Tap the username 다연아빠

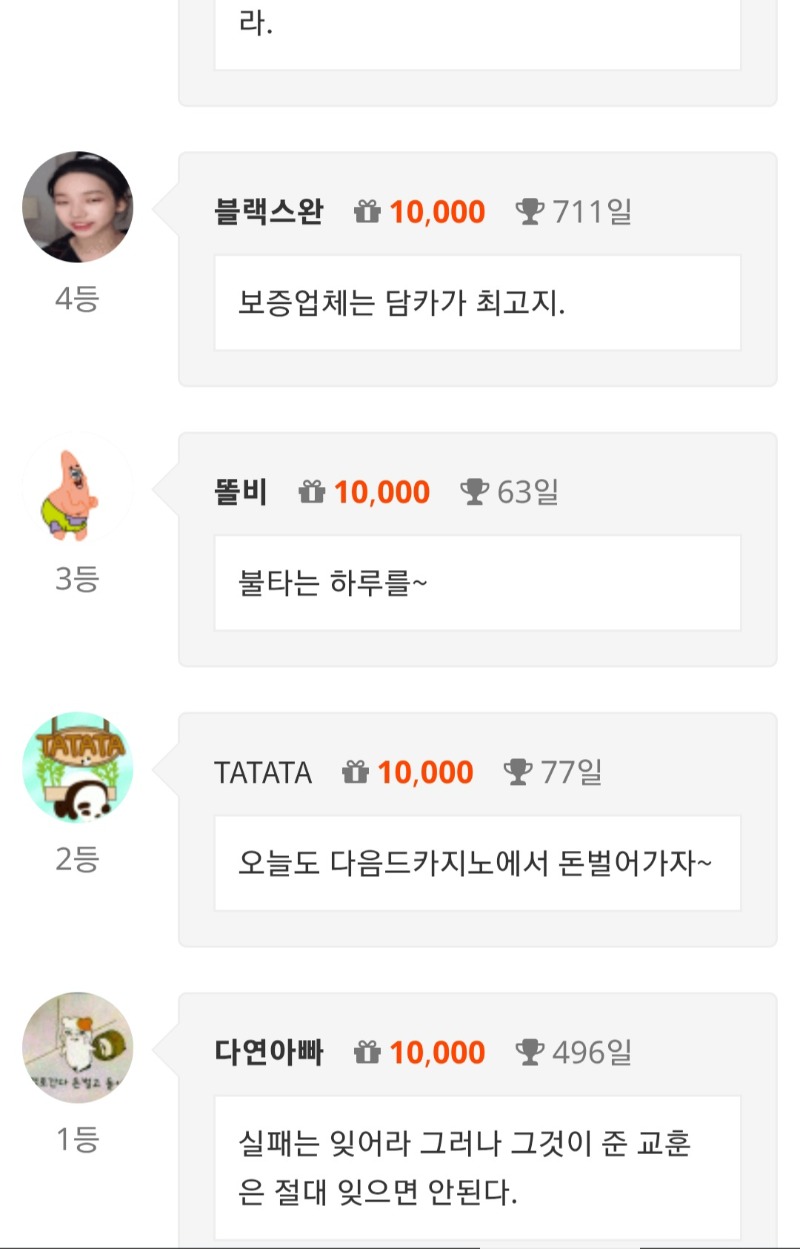[x=269, y=1052]
